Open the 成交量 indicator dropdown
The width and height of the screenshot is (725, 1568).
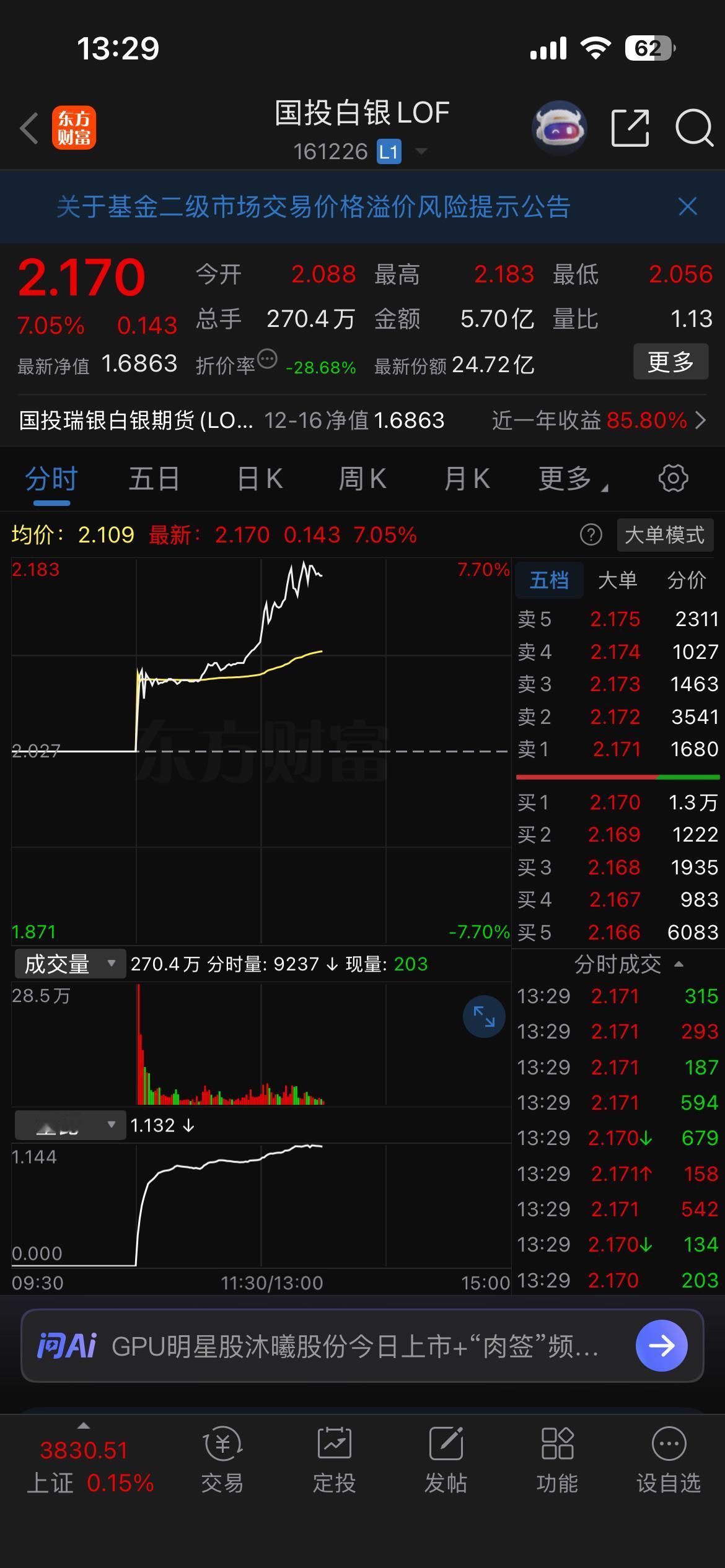[x=69, y=964]
